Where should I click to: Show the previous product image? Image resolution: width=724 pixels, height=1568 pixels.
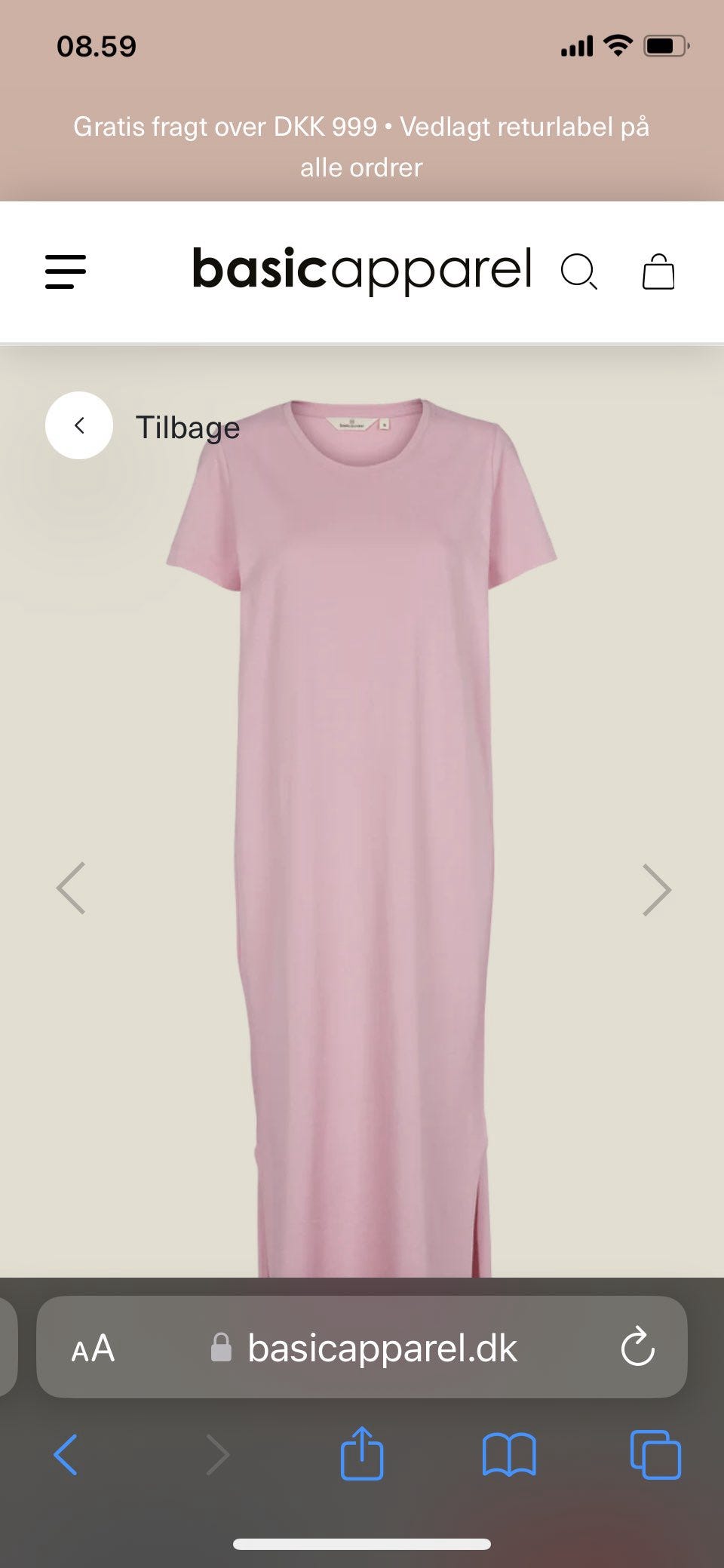[x=71, y=888]
